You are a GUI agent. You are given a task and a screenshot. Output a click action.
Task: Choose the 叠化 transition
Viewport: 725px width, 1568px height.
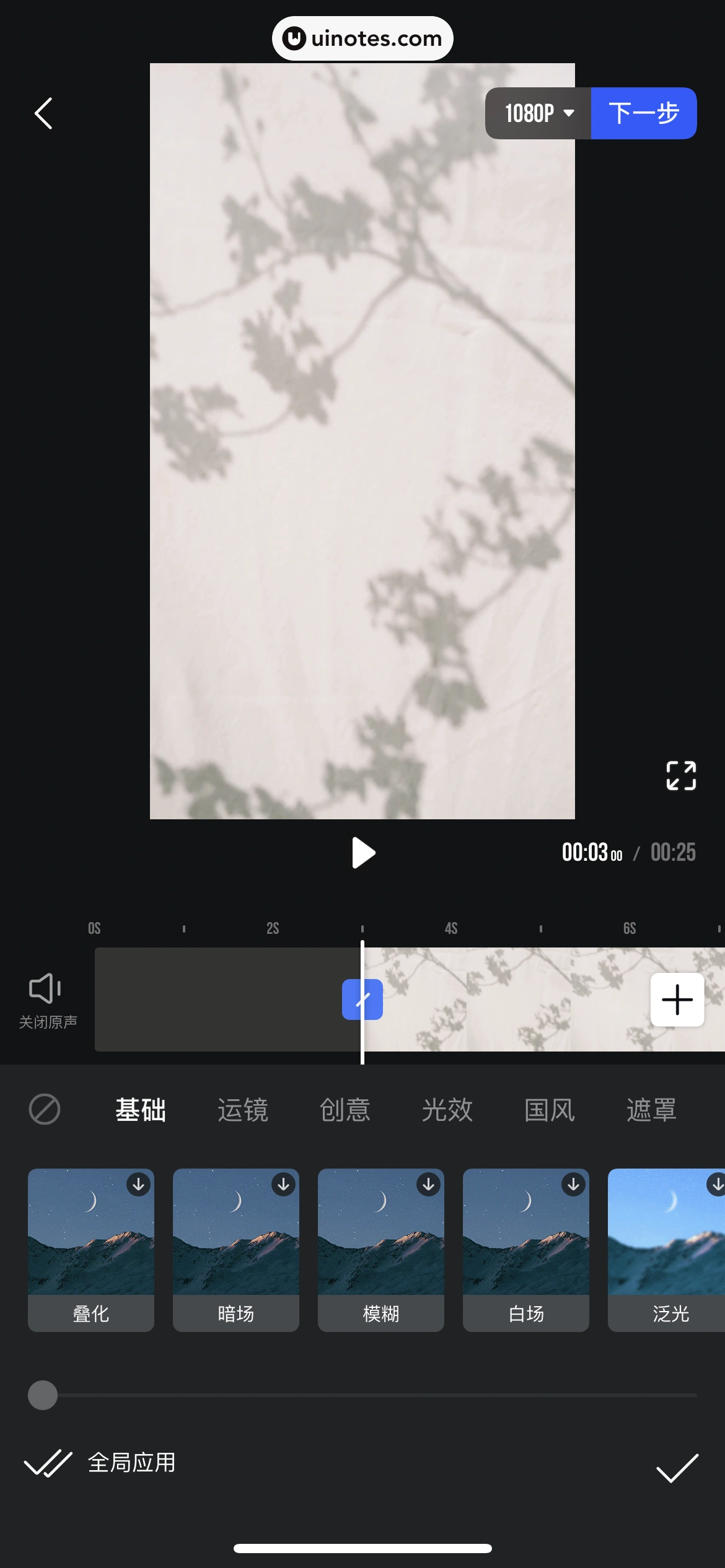pyautogui.click(x=91, y=1250)
